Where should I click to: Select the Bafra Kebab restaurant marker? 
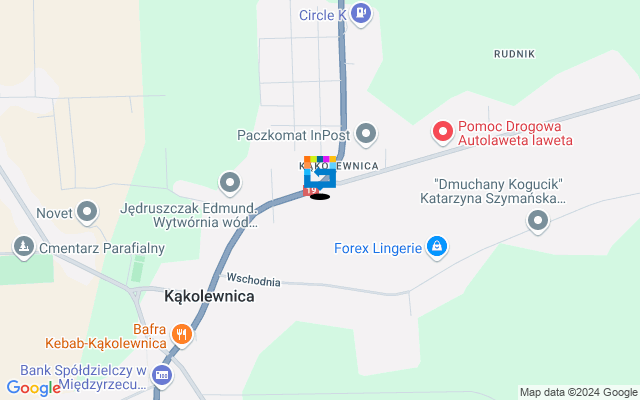click(x=181, y=334)
